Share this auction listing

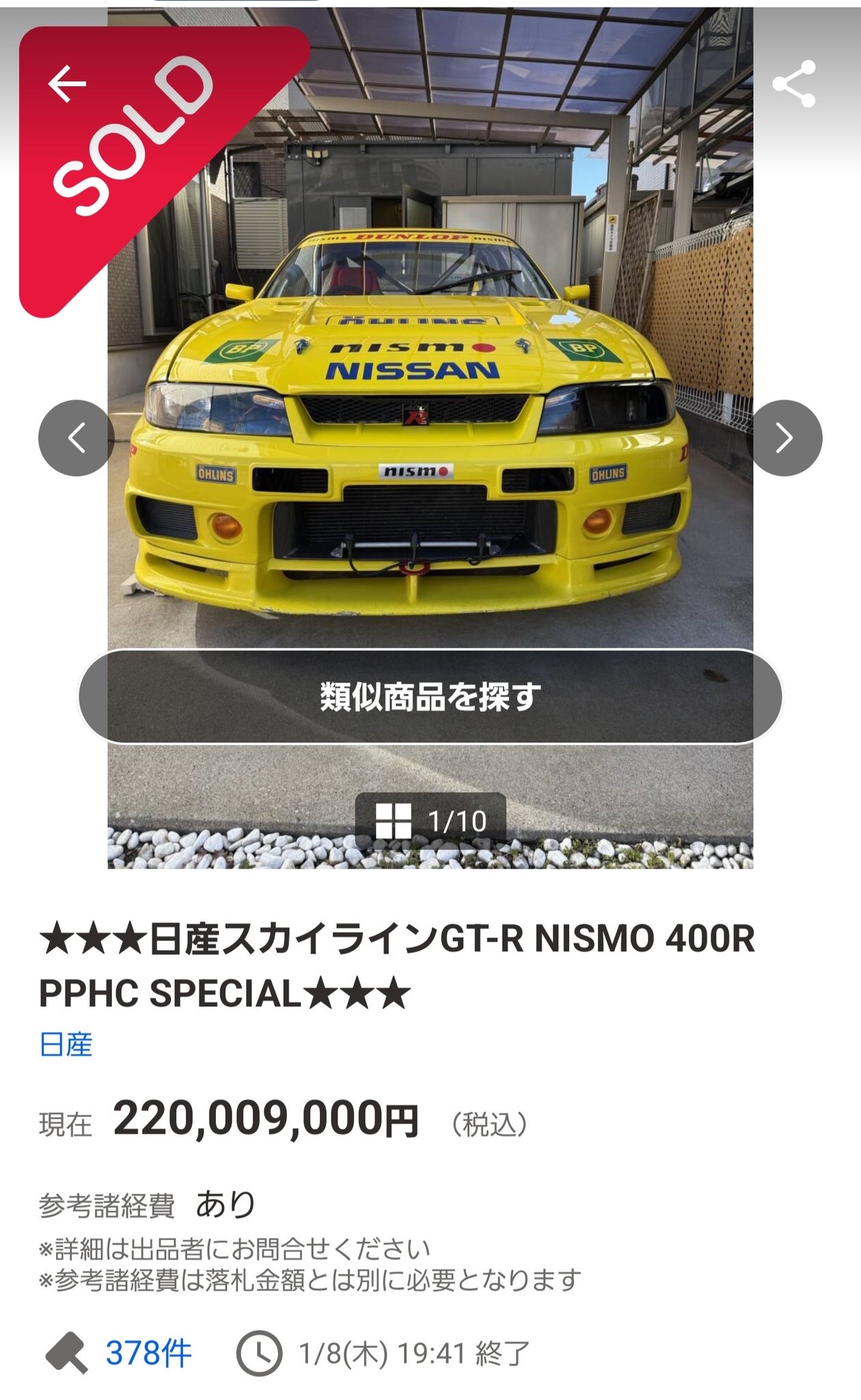tap(794, 84)
